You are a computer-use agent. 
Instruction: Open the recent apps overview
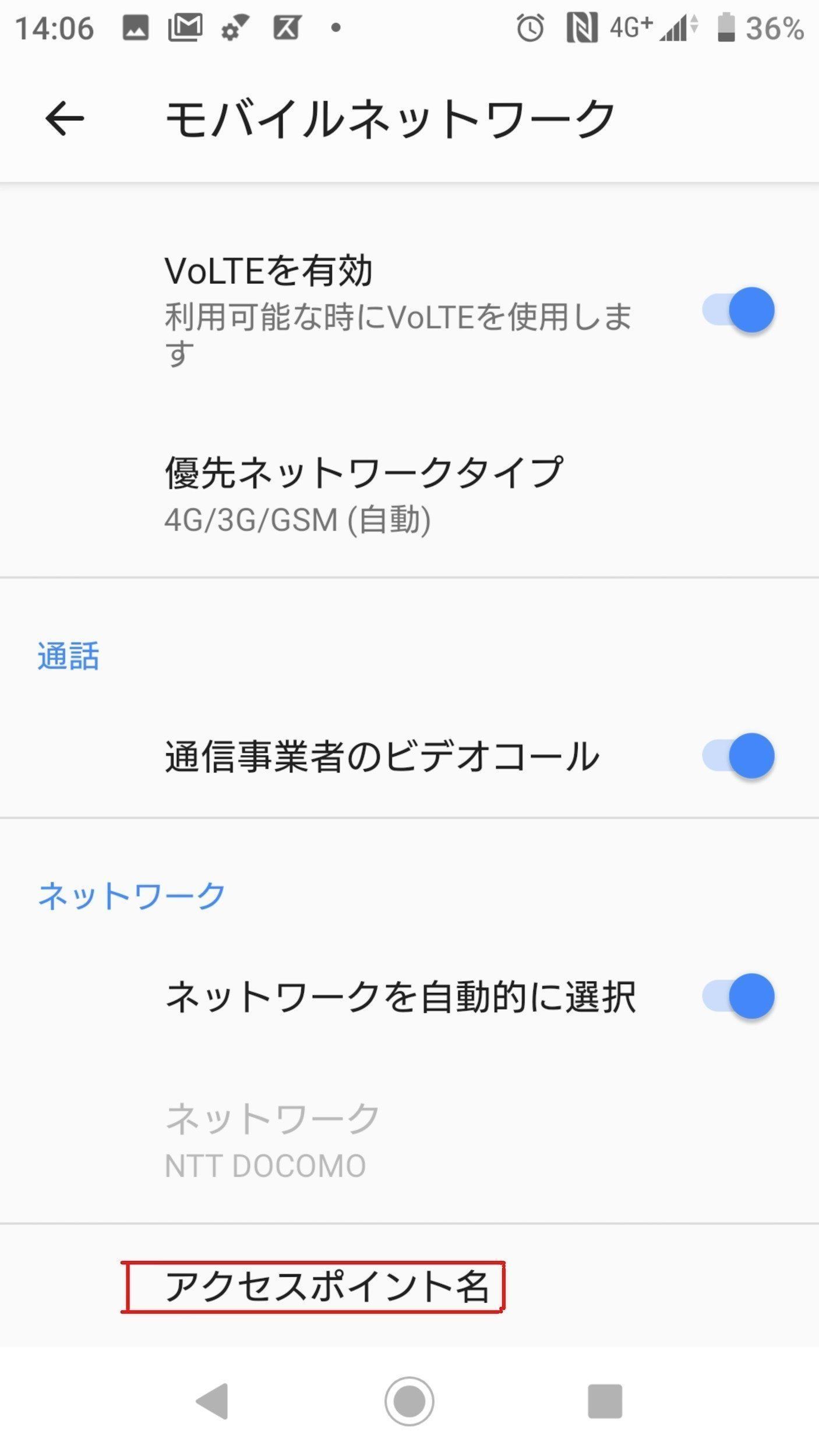tap(605, 1401)
